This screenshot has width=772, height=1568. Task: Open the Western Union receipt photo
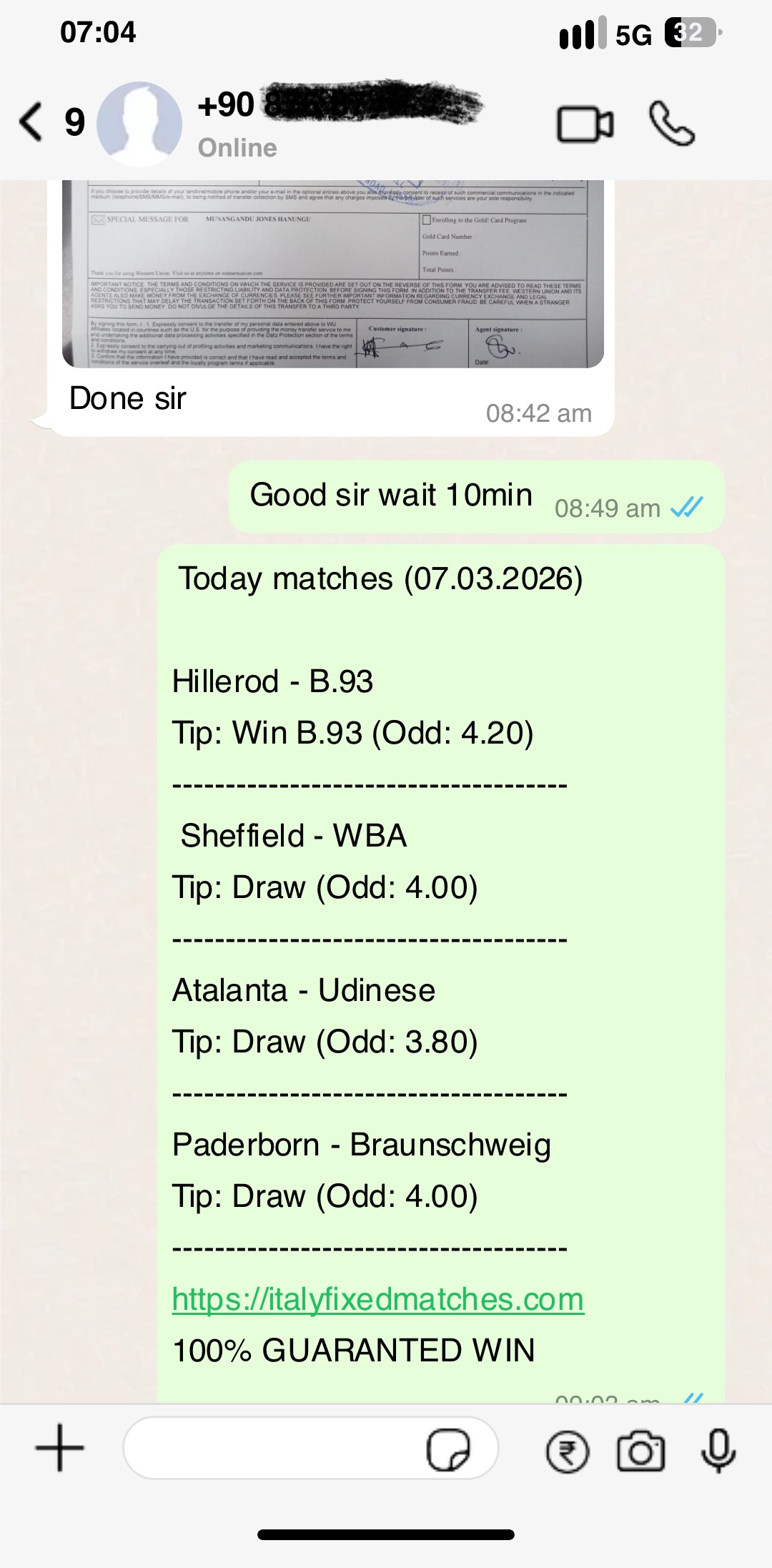(333, 275)
